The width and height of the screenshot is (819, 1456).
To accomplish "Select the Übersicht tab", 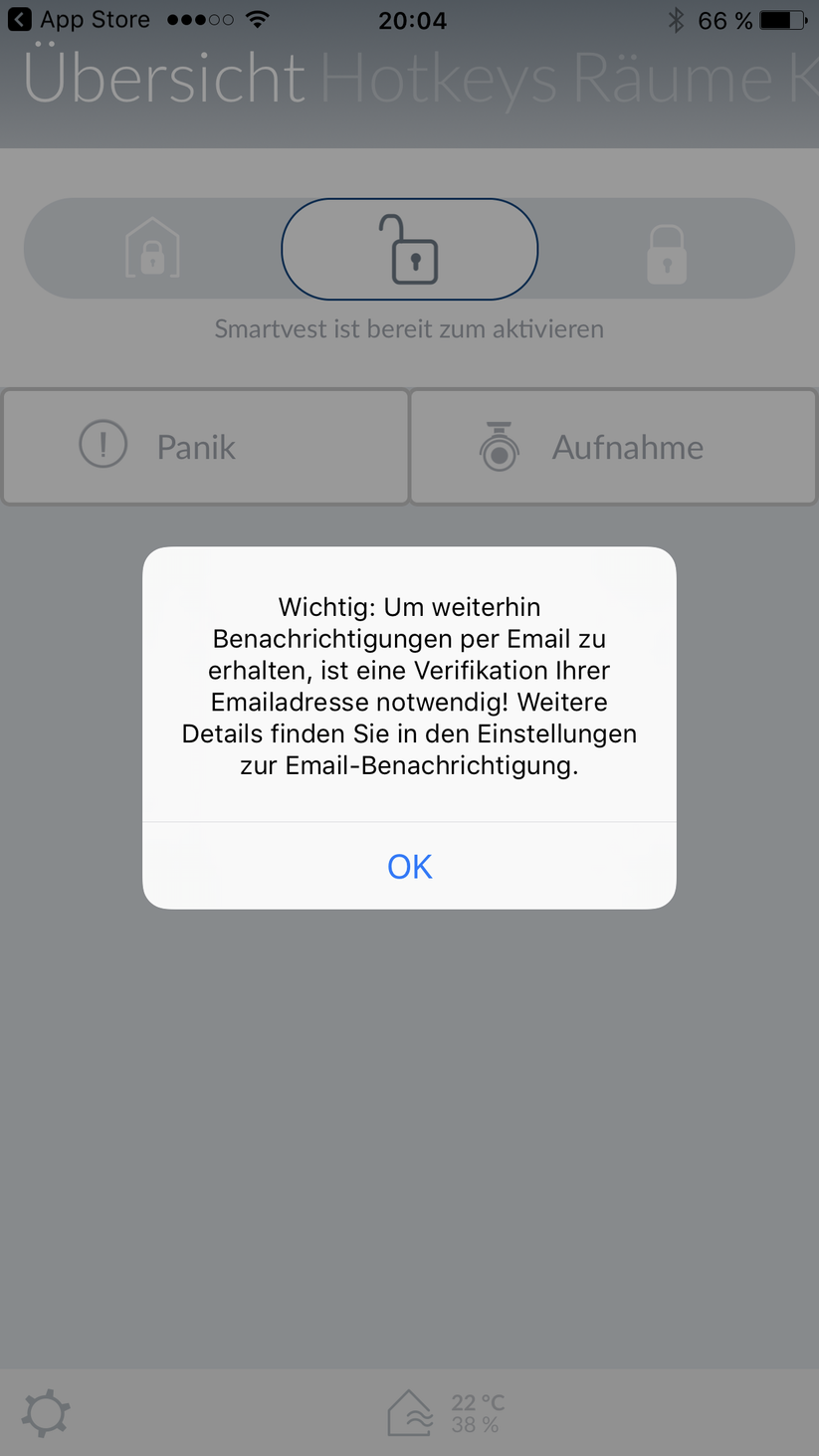I will [164, 79].
